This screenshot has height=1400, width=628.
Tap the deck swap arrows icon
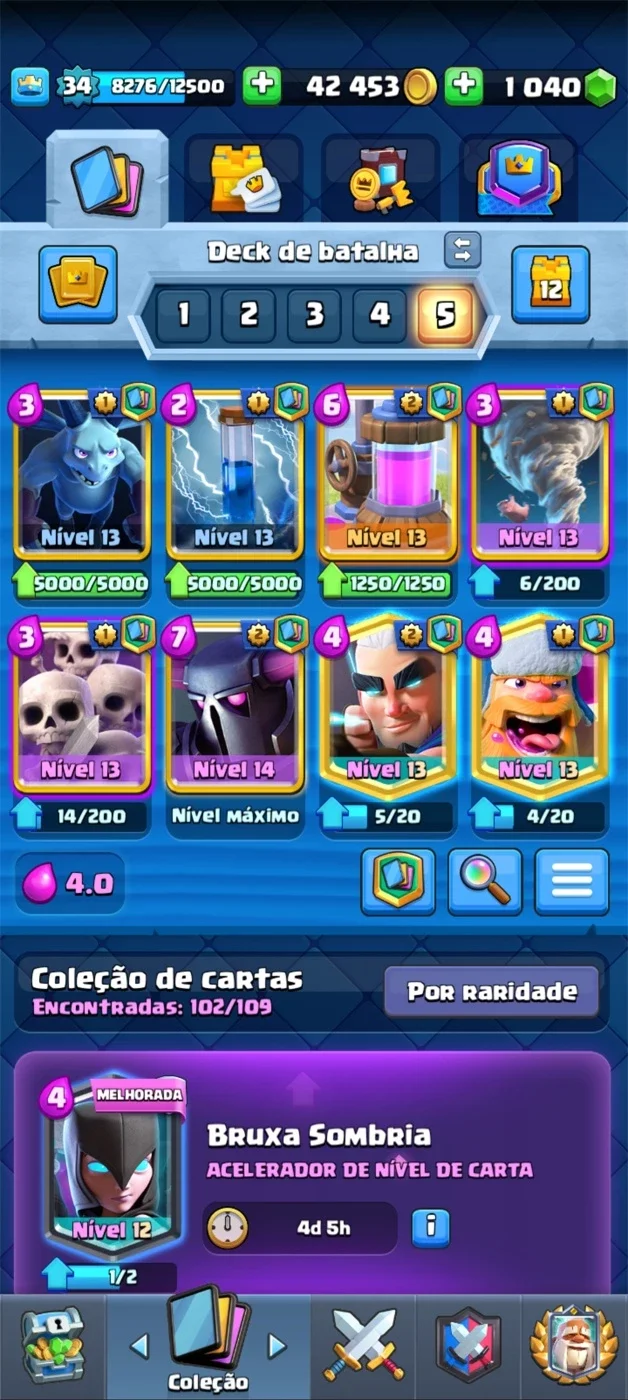tap(462, 250)
